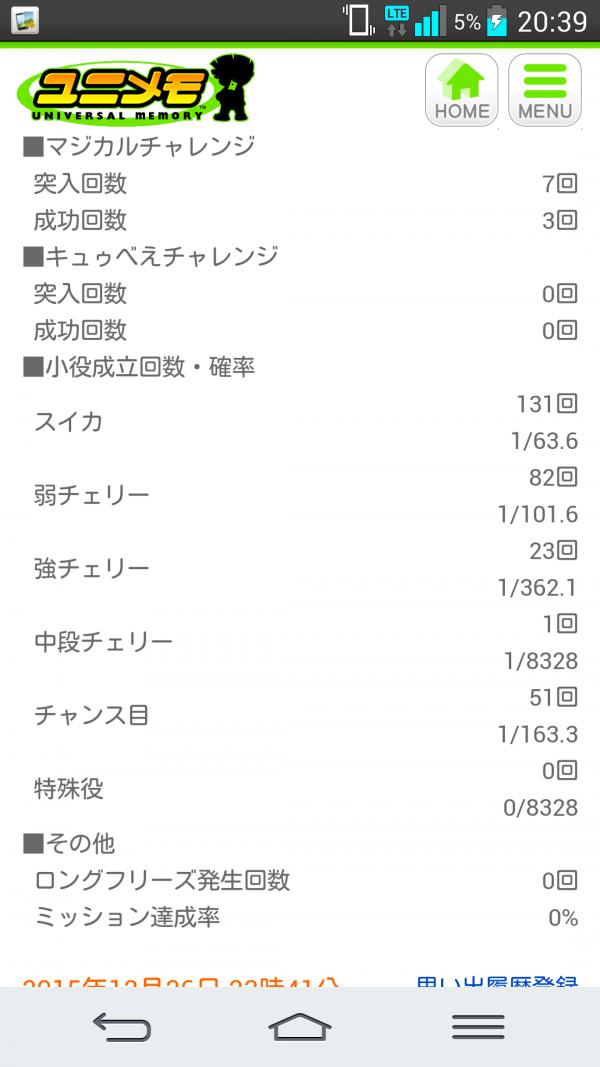The image size is (600, 1067).
Task: Tap the system home button
Action: pos(300,1027)
